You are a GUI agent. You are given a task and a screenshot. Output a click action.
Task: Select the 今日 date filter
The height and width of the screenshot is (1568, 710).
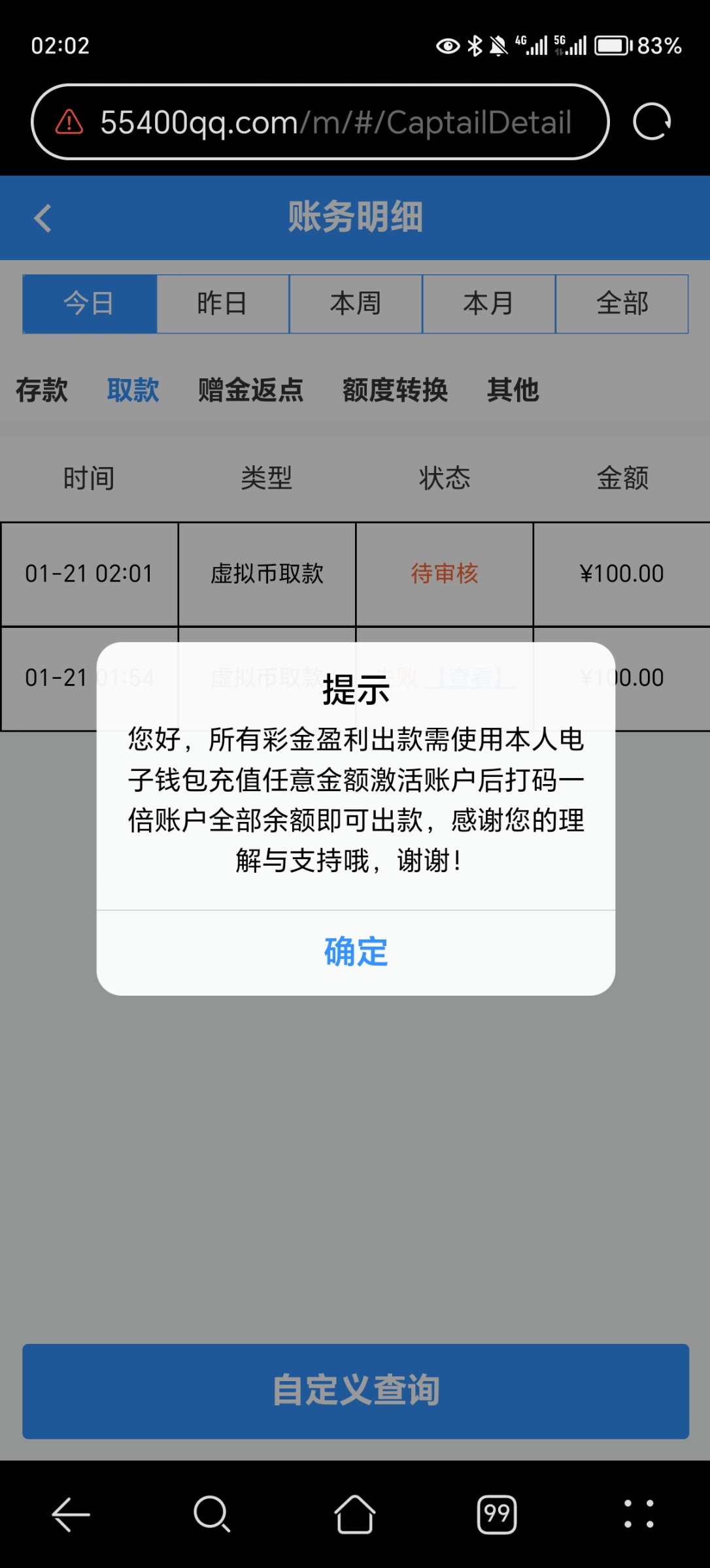click(x=90, y=304)
